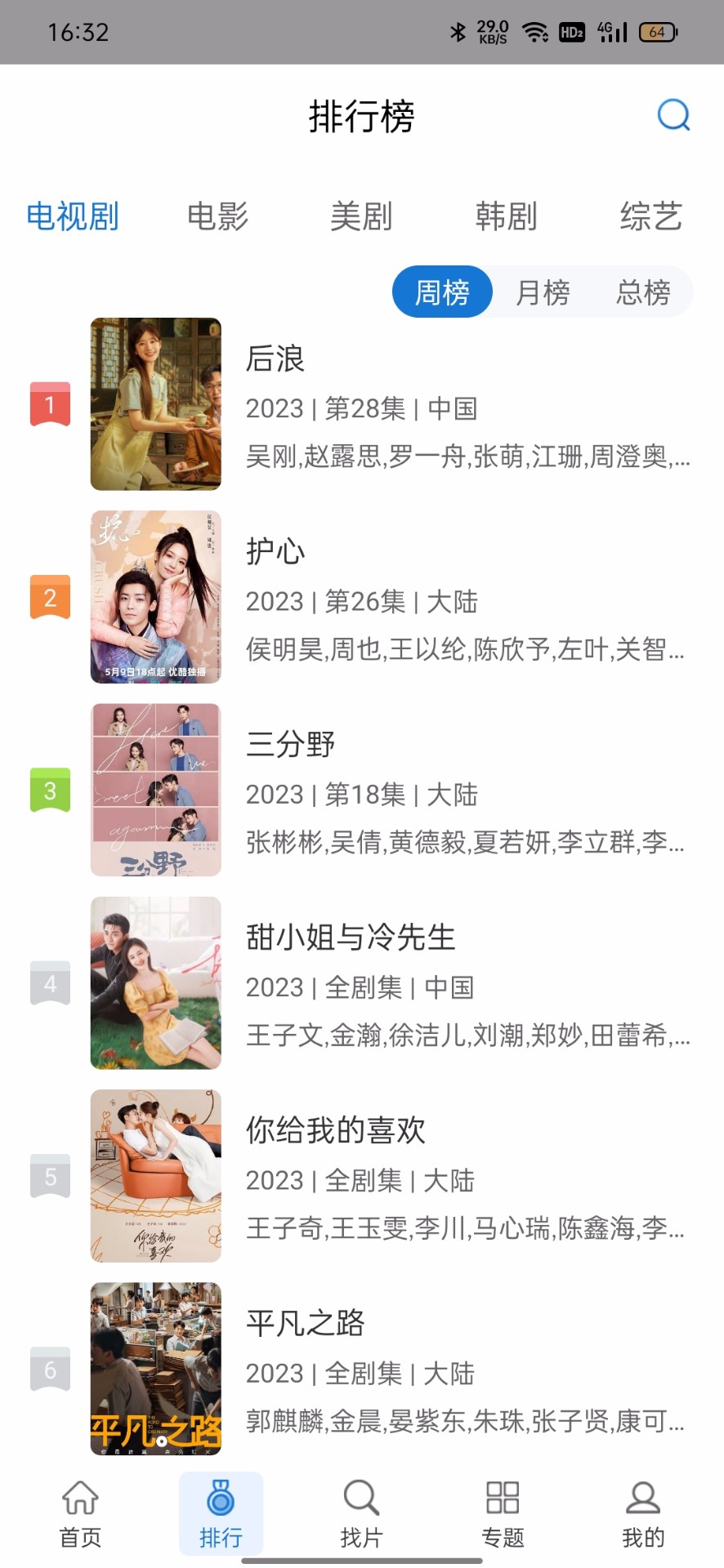Select the 美剧 category tab

pyautogui.click(x=361, y=216)
